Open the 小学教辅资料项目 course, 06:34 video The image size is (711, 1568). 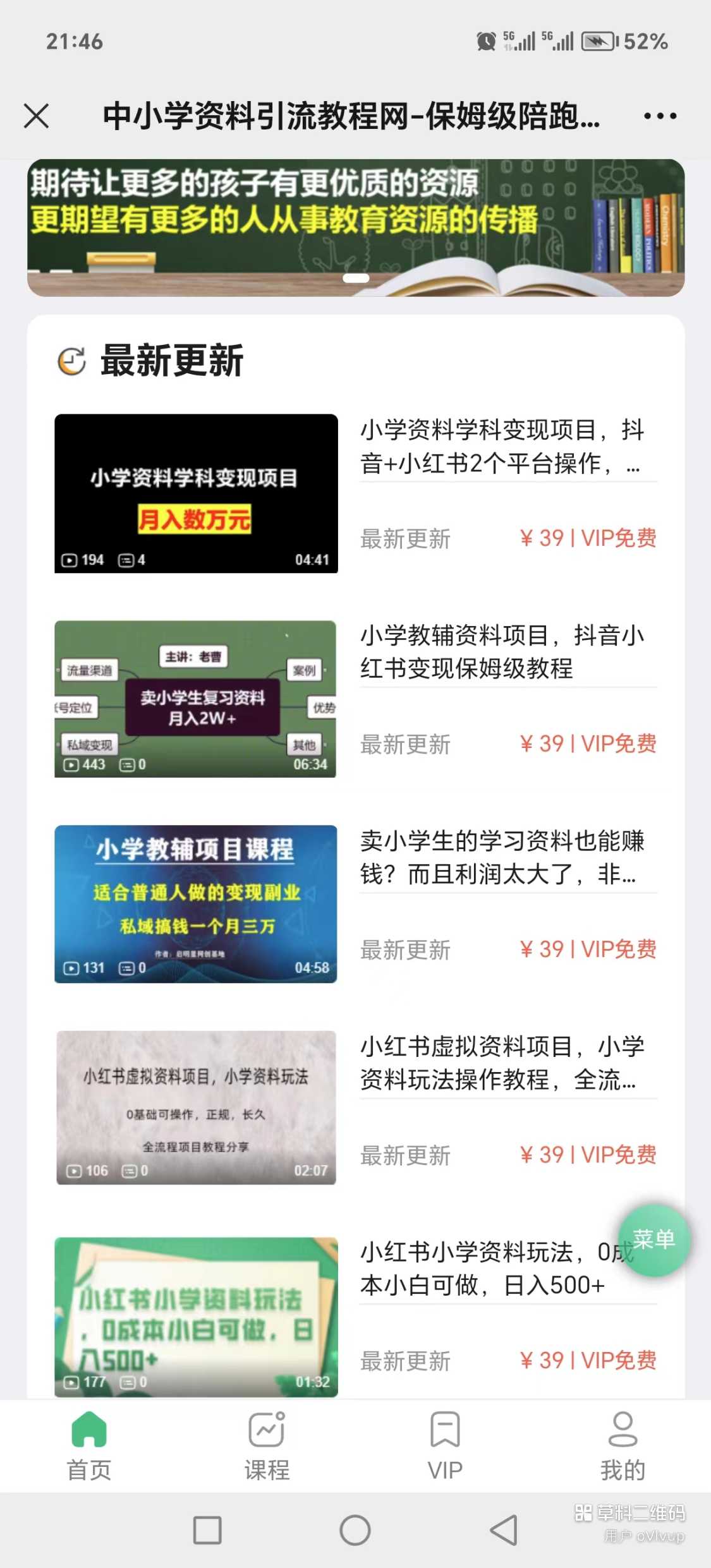point(356,699)
